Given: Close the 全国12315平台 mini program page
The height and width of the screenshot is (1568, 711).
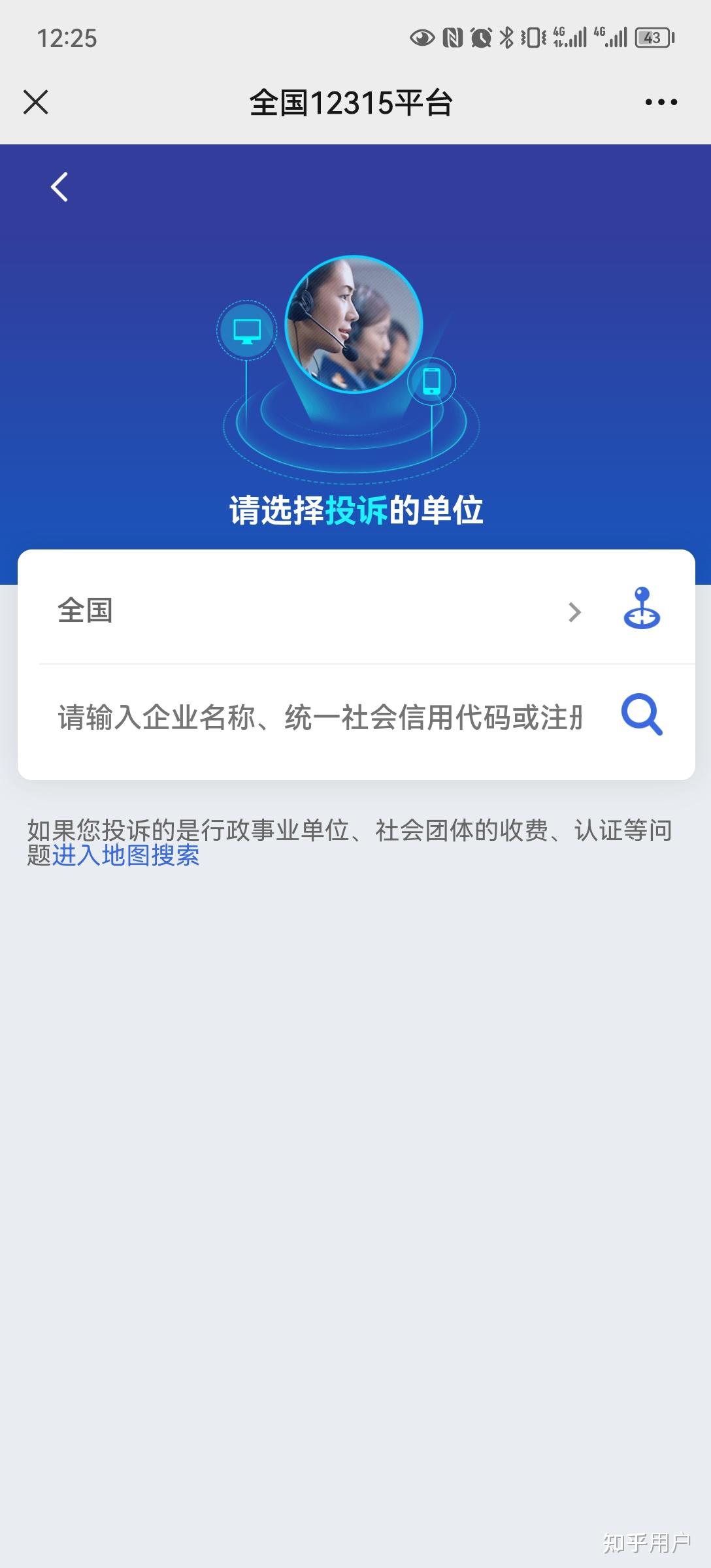Looking at the screenshot, I should [x=36, y=103].
